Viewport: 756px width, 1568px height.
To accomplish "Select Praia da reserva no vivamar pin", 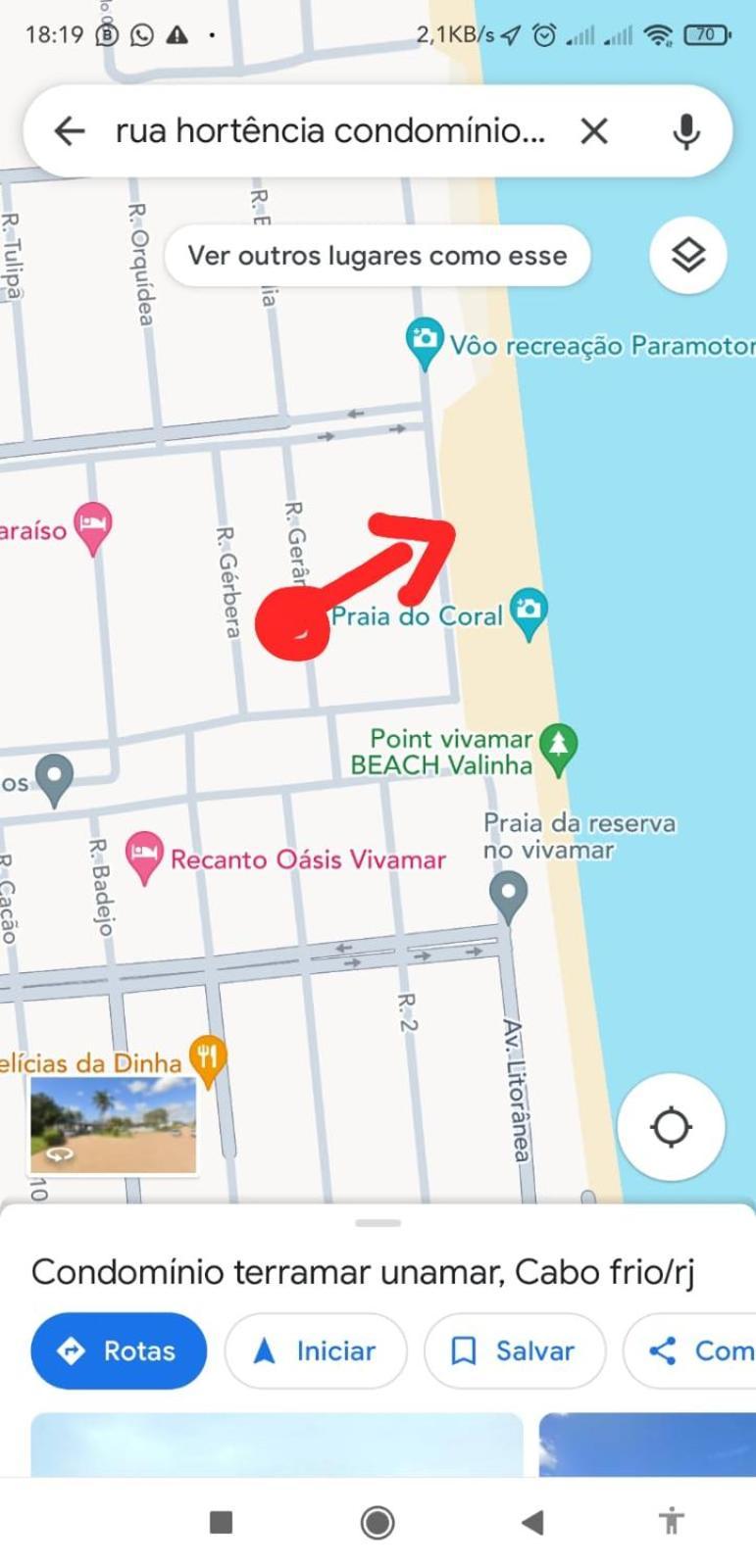I will (508, 894).
